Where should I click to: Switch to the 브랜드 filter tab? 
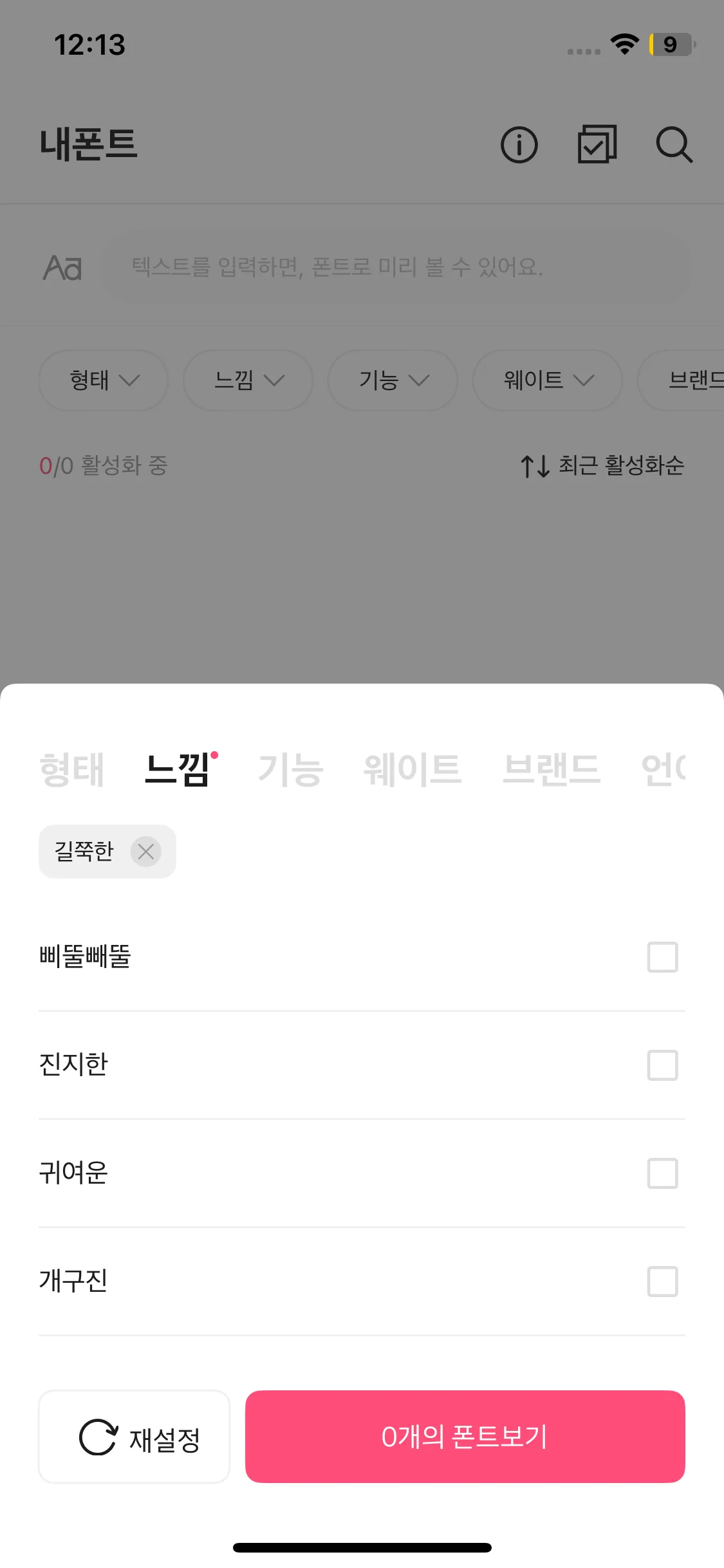(x=552, y=770)
